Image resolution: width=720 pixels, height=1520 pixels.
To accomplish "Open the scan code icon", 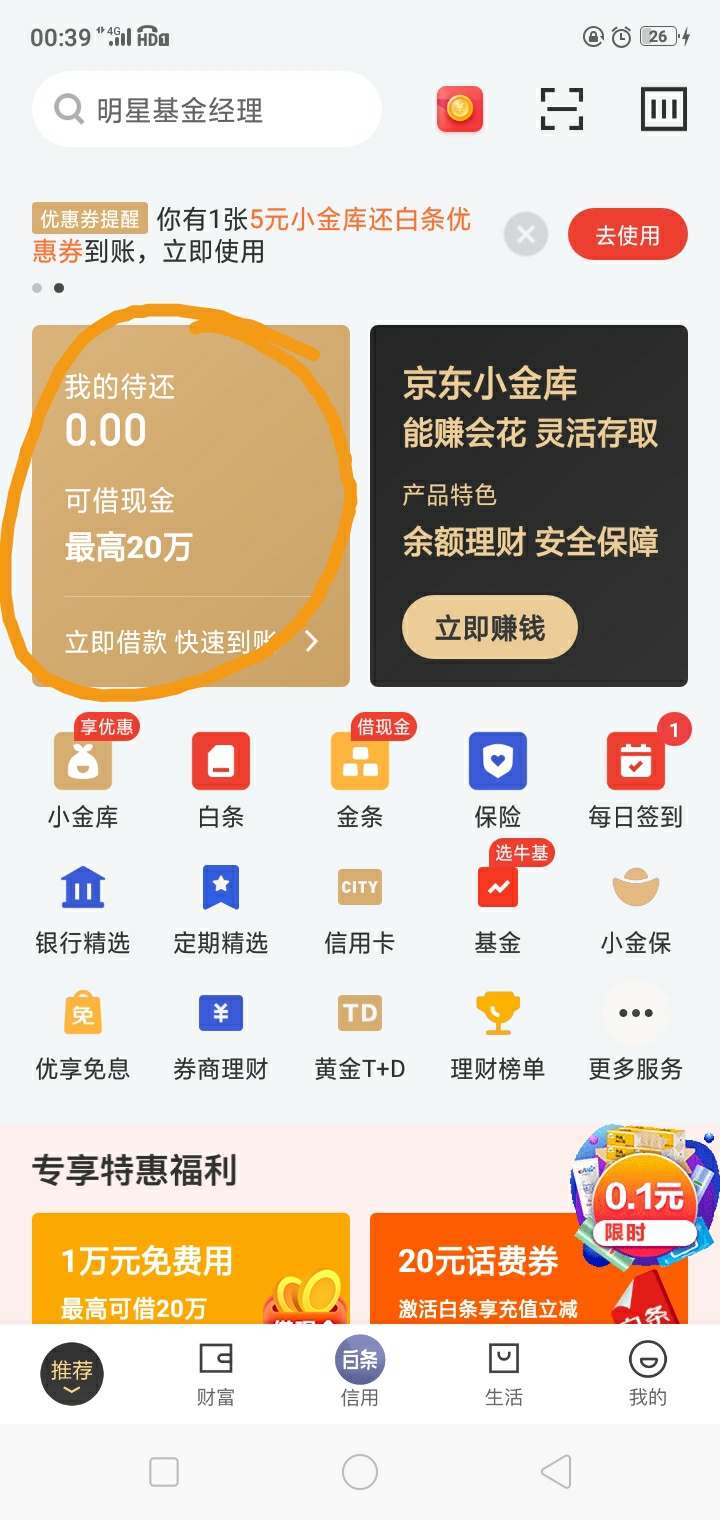I will (562, 109).
